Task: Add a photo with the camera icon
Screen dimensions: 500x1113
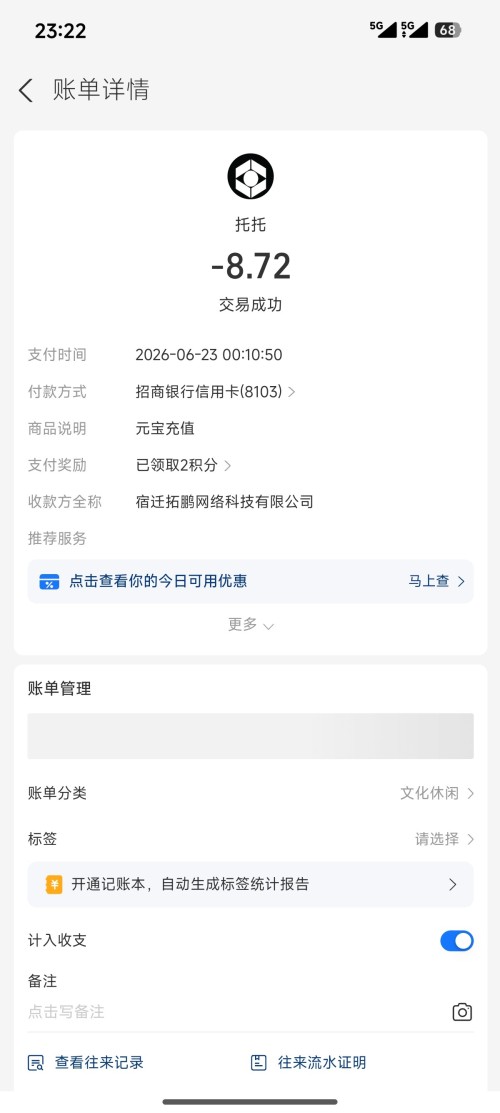Action: (x=462, y=1011)
